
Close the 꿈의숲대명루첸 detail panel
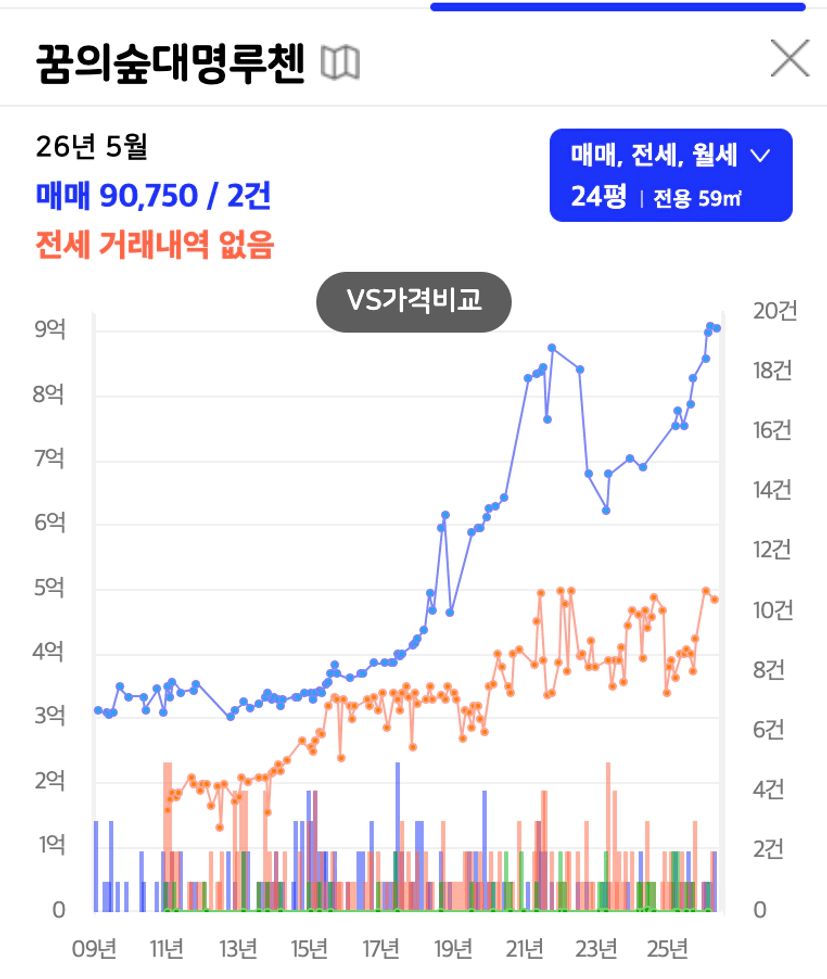click(x=790, y=58)
